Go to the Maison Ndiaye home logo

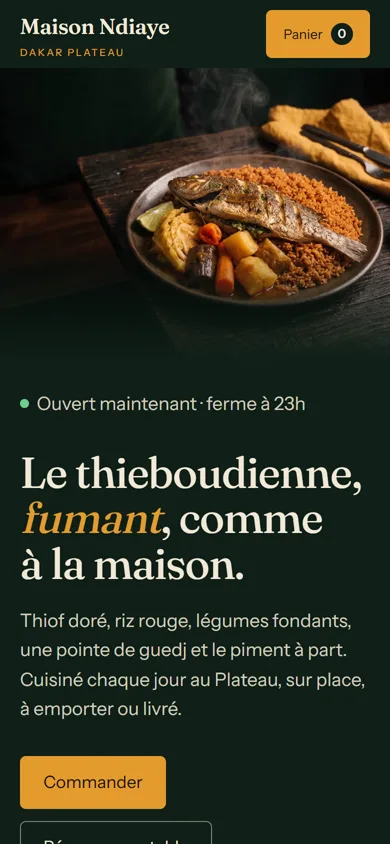(x=95, y=36)
